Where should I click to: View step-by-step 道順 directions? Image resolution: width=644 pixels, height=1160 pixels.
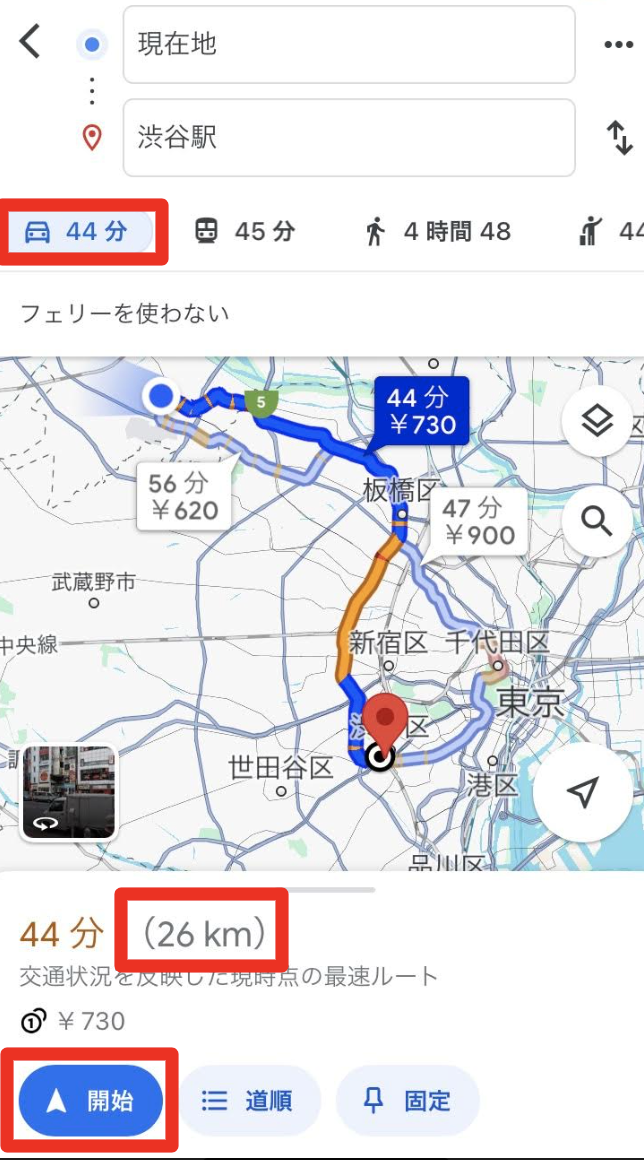tap(249, 1101)
